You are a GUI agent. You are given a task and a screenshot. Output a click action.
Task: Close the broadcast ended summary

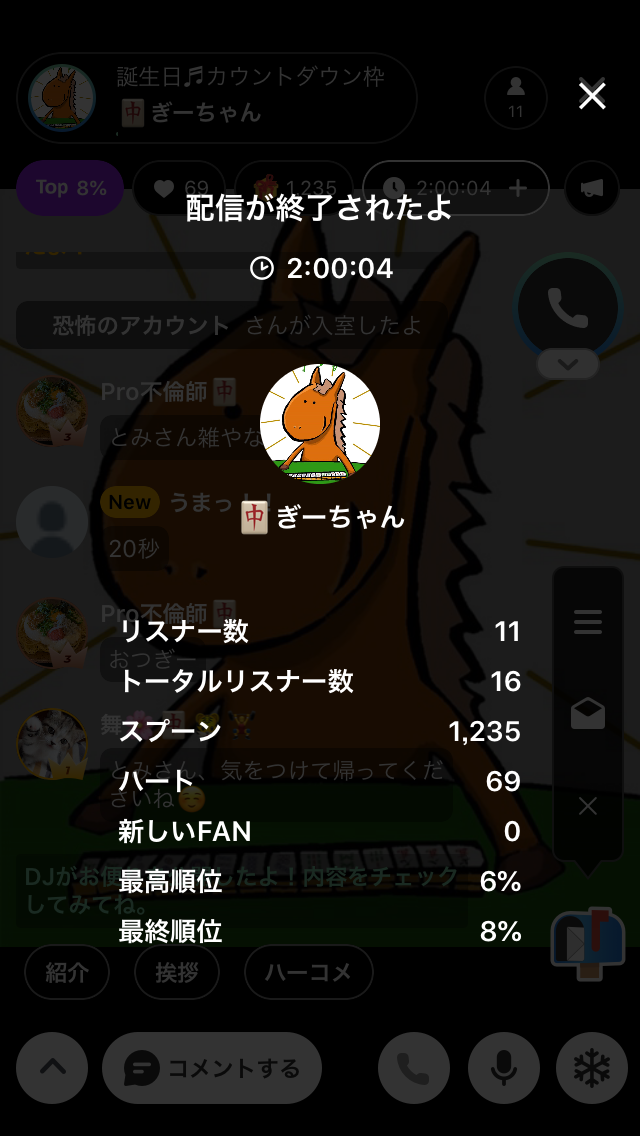[592, 96]
